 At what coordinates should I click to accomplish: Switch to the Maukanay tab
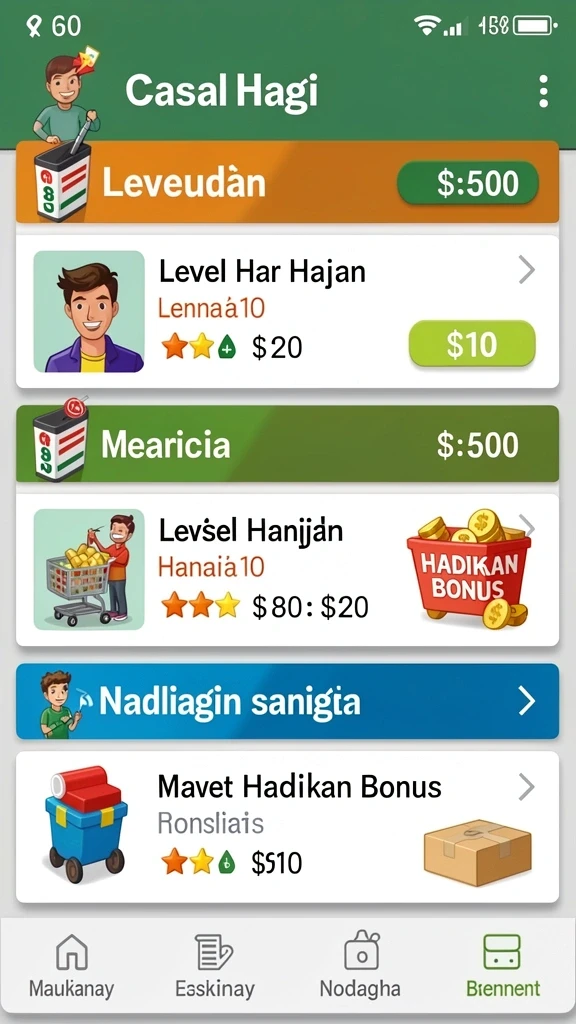tap(72, 967)
